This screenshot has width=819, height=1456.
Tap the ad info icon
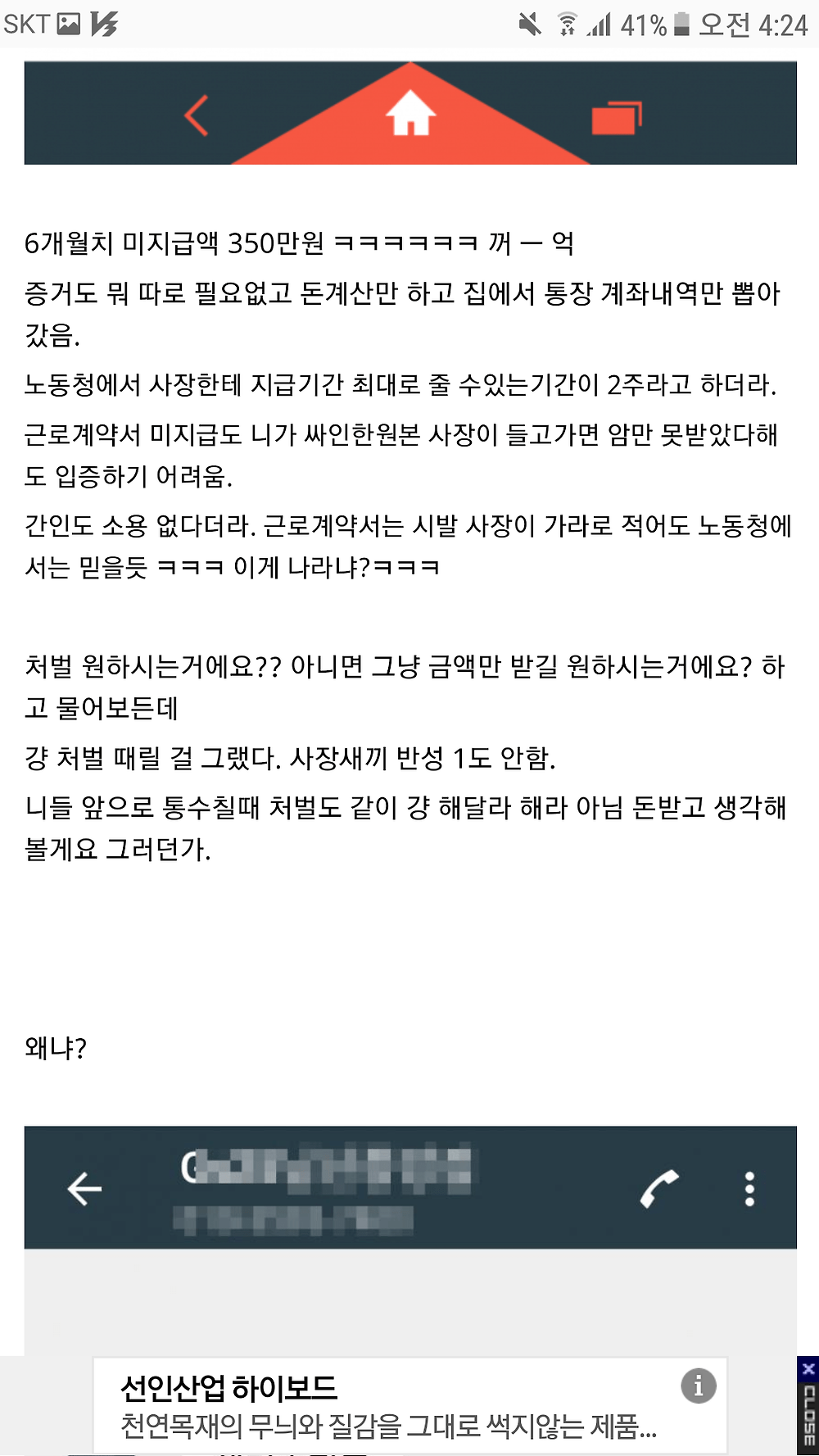coord(699,1386)
